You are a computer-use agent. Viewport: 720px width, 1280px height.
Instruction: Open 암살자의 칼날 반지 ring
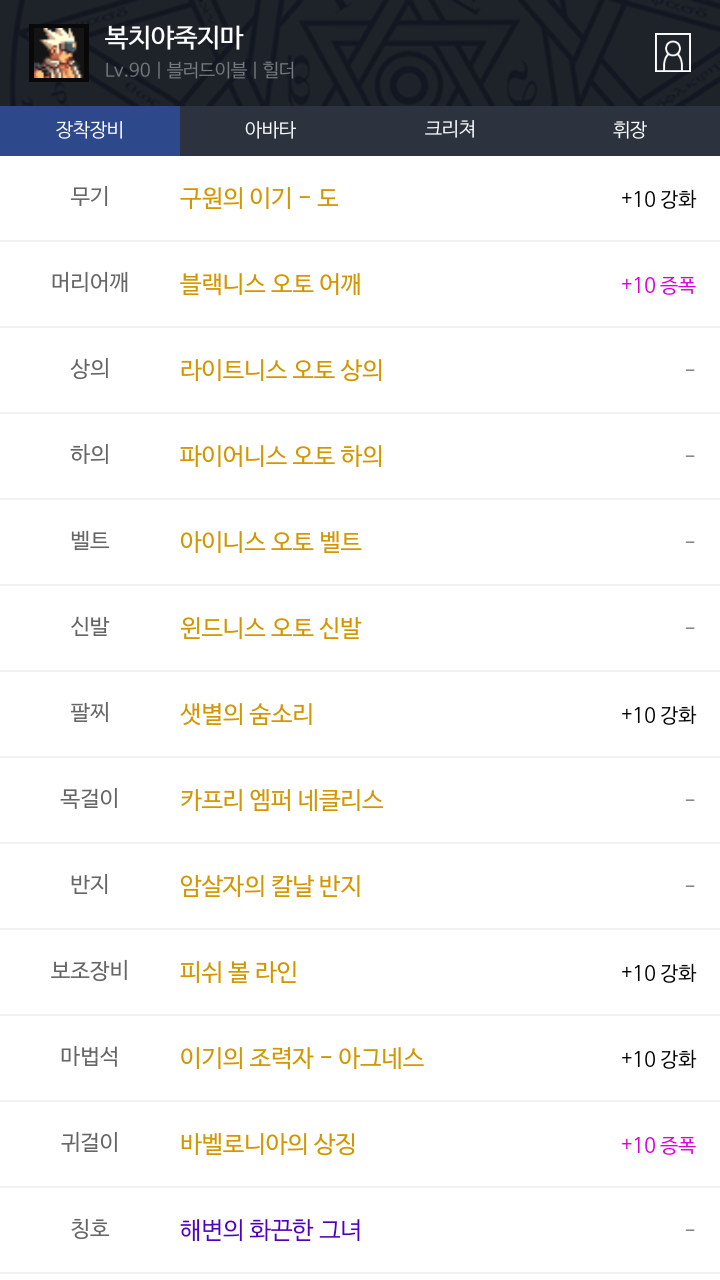(x=270, y=886)
